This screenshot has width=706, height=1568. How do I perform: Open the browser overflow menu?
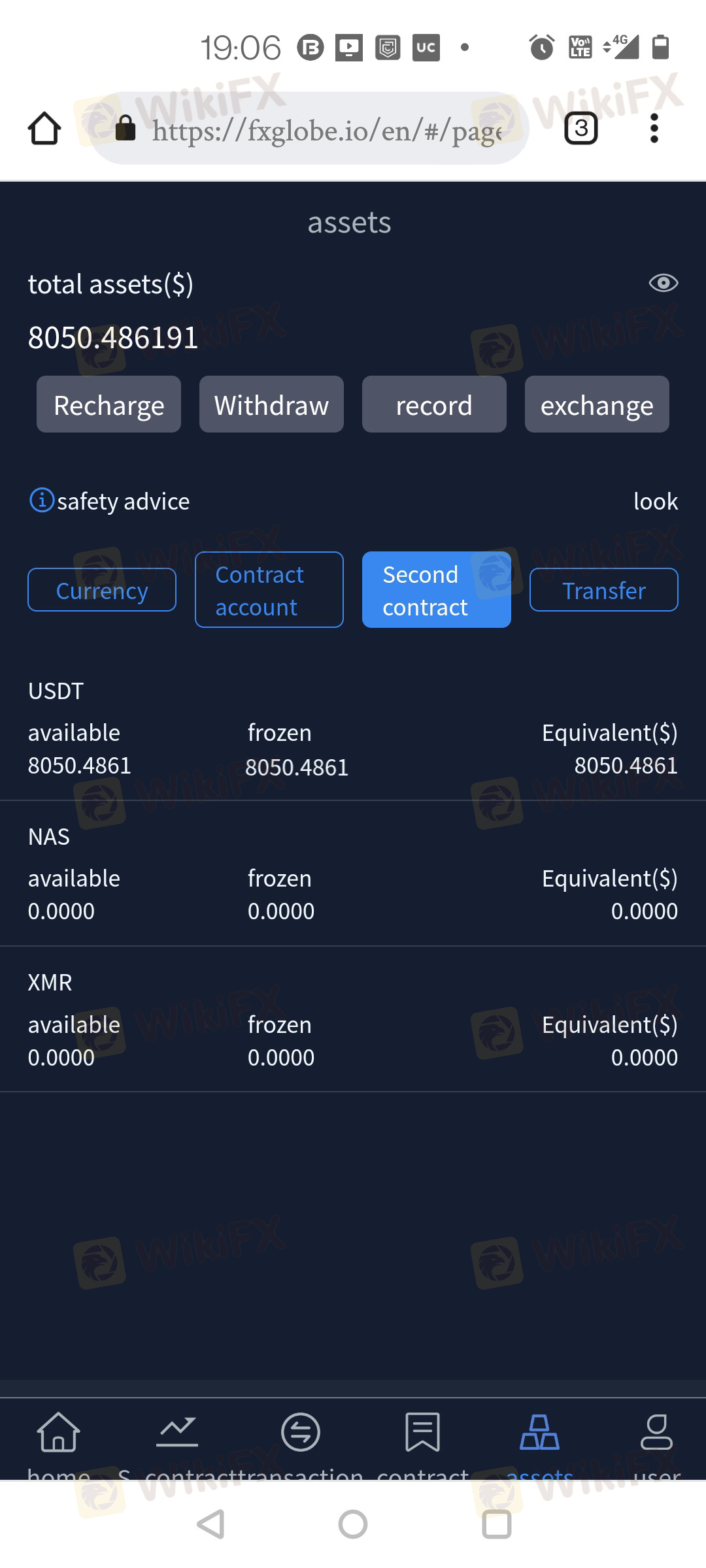pos(654,128)
